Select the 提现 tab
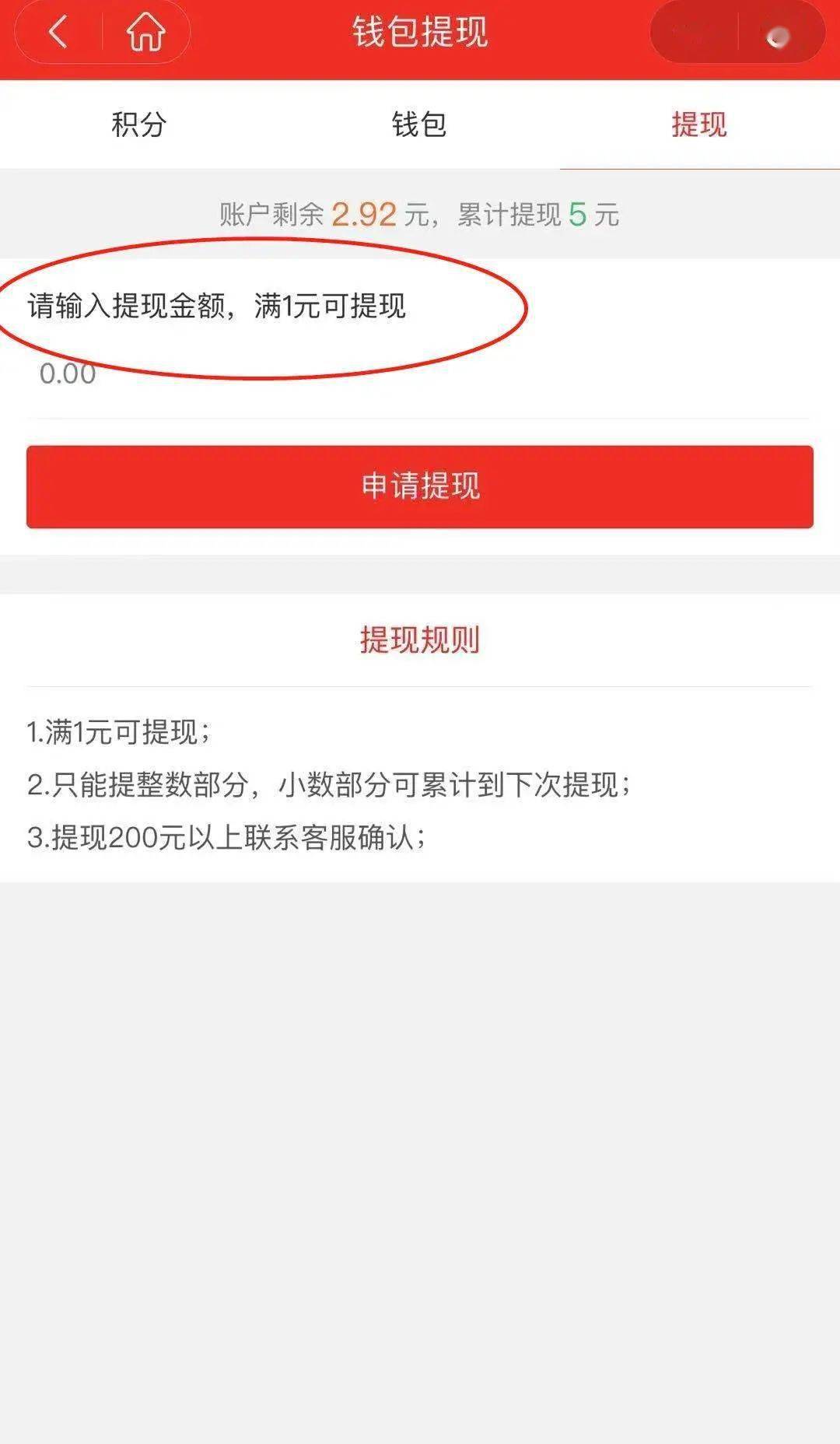This screenshot has width=840, height=1444. click(699, 124)
